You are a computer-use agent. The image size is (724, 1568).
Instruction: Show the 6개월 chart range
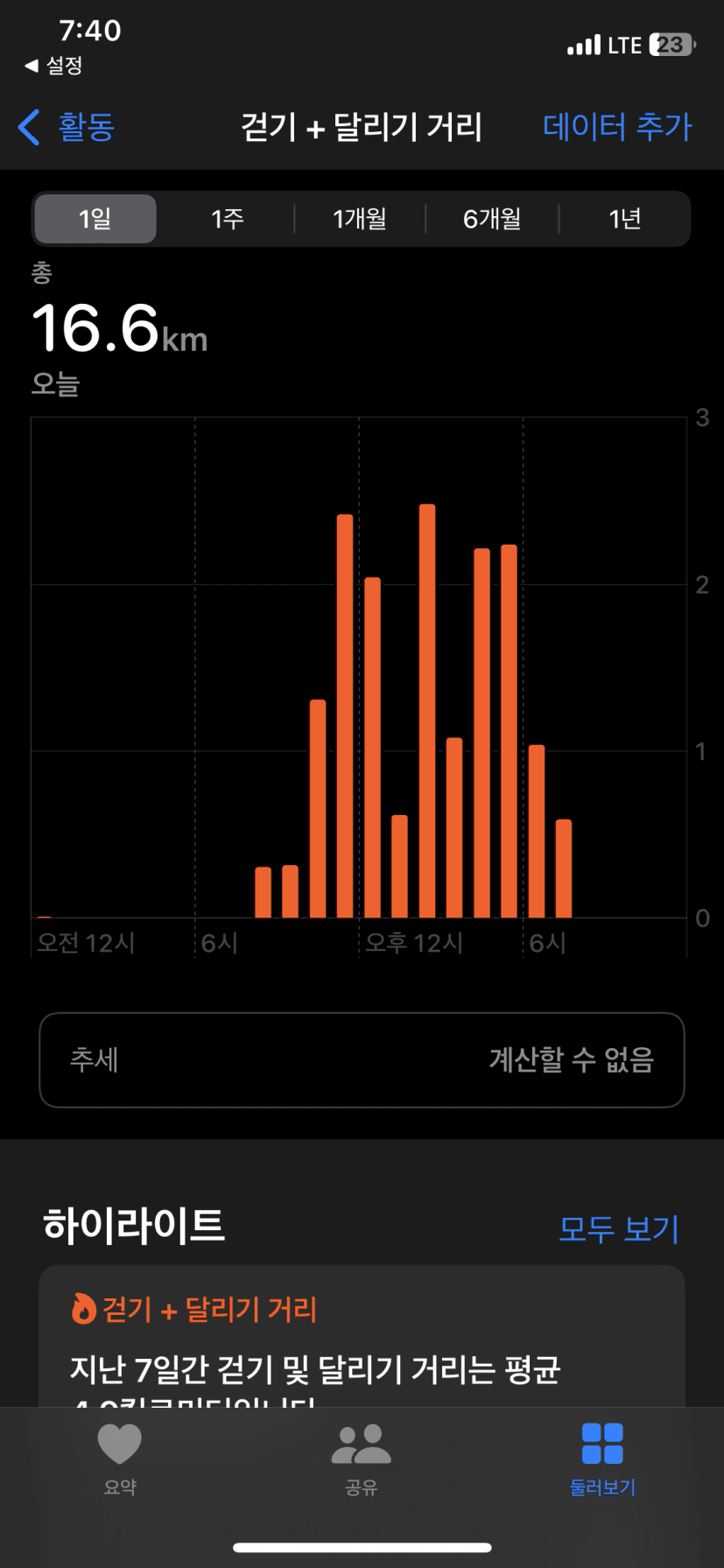click(x=492, y=219)
